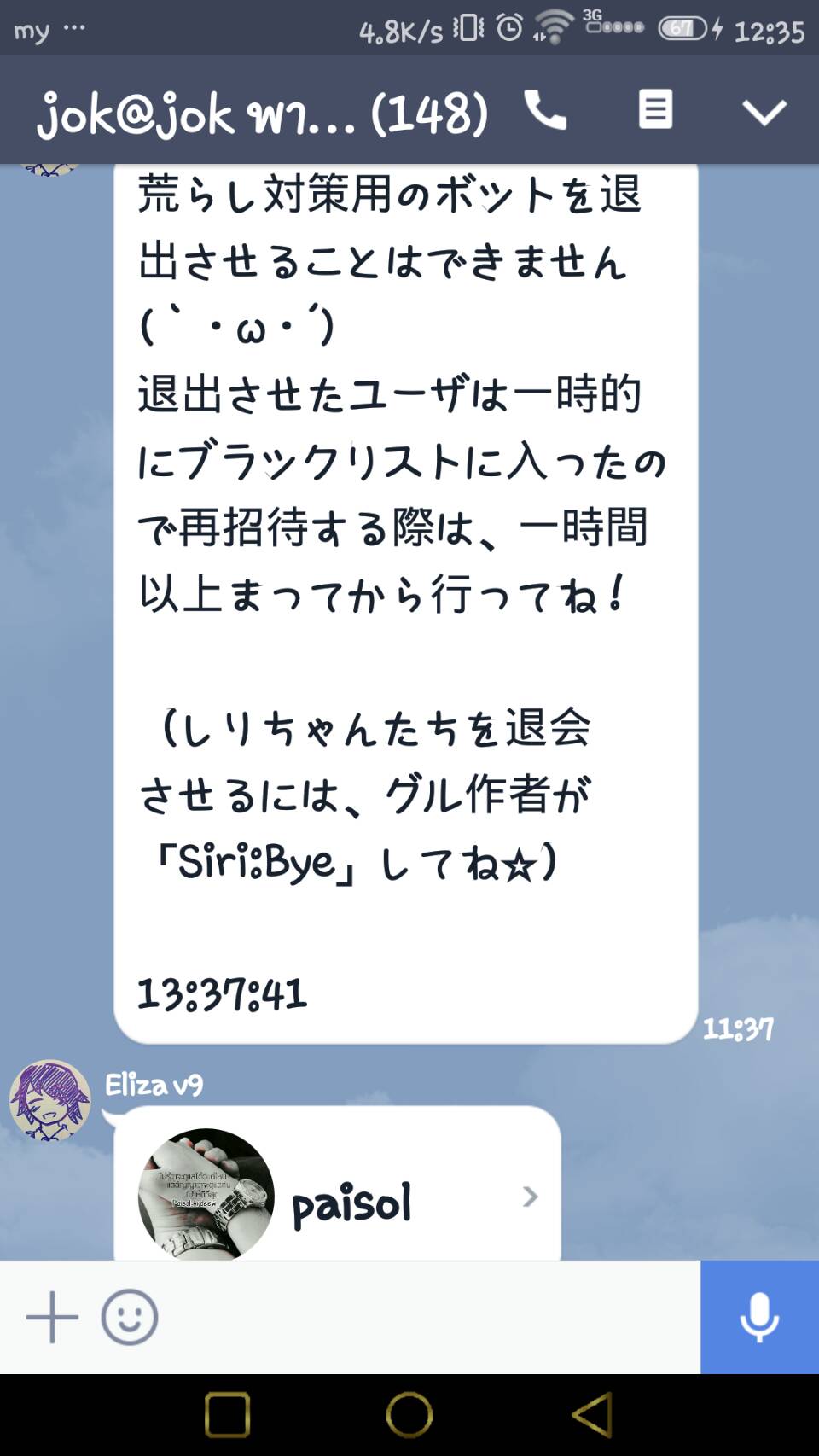View Eliza v9's profile picture
819x1456 pixels.
point(49,1100)
